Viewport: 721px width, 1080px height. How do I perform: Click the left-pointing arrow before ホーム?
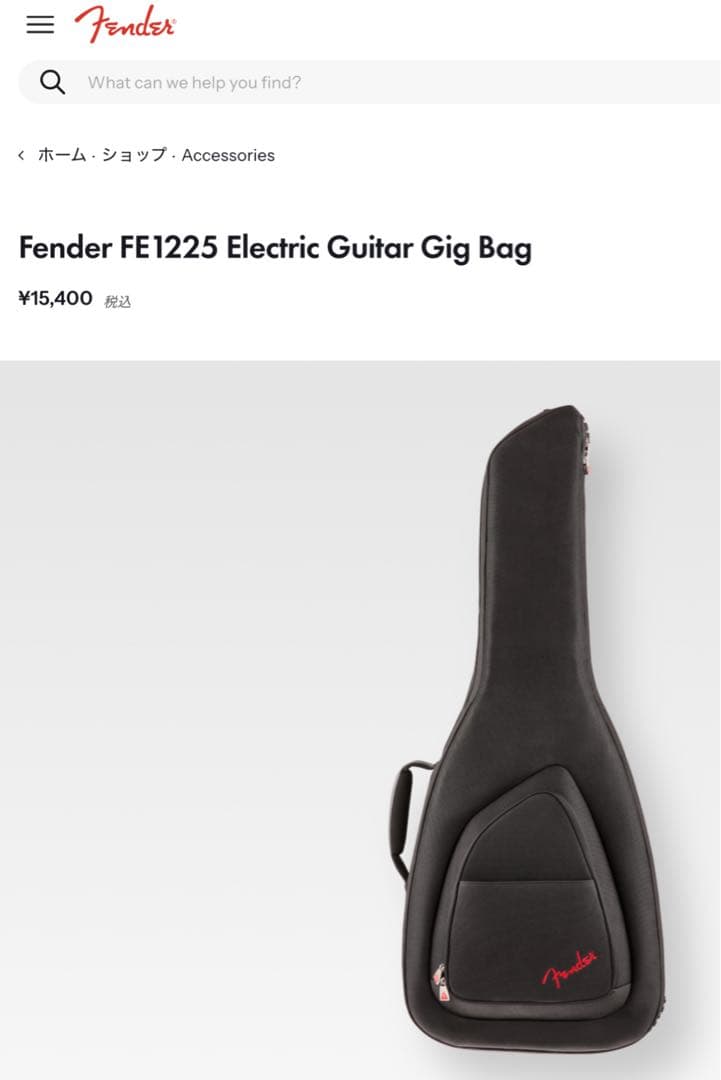pos(22,155)
